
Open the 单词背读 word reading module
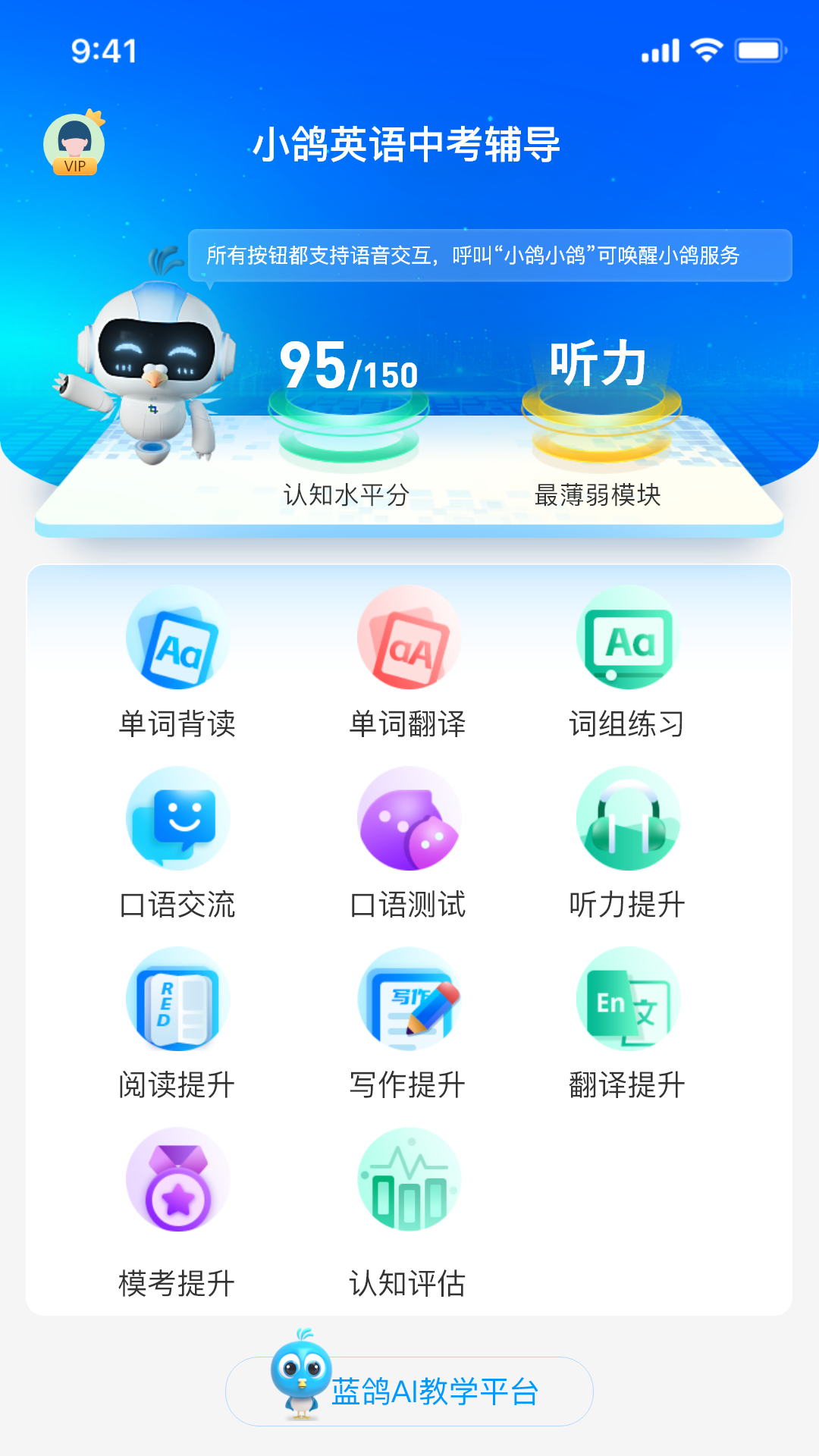176,641
